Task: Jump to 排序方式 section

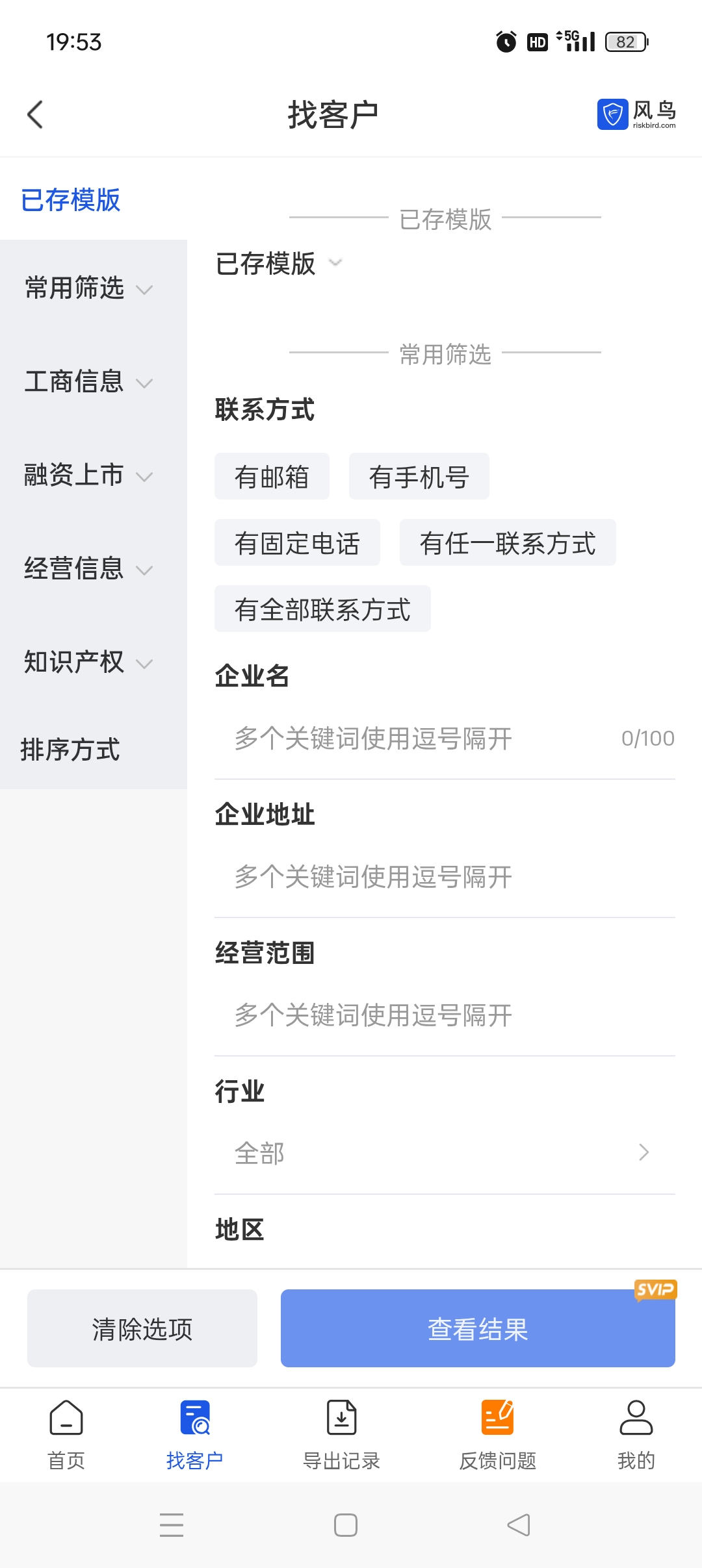Action: point(70,750)
